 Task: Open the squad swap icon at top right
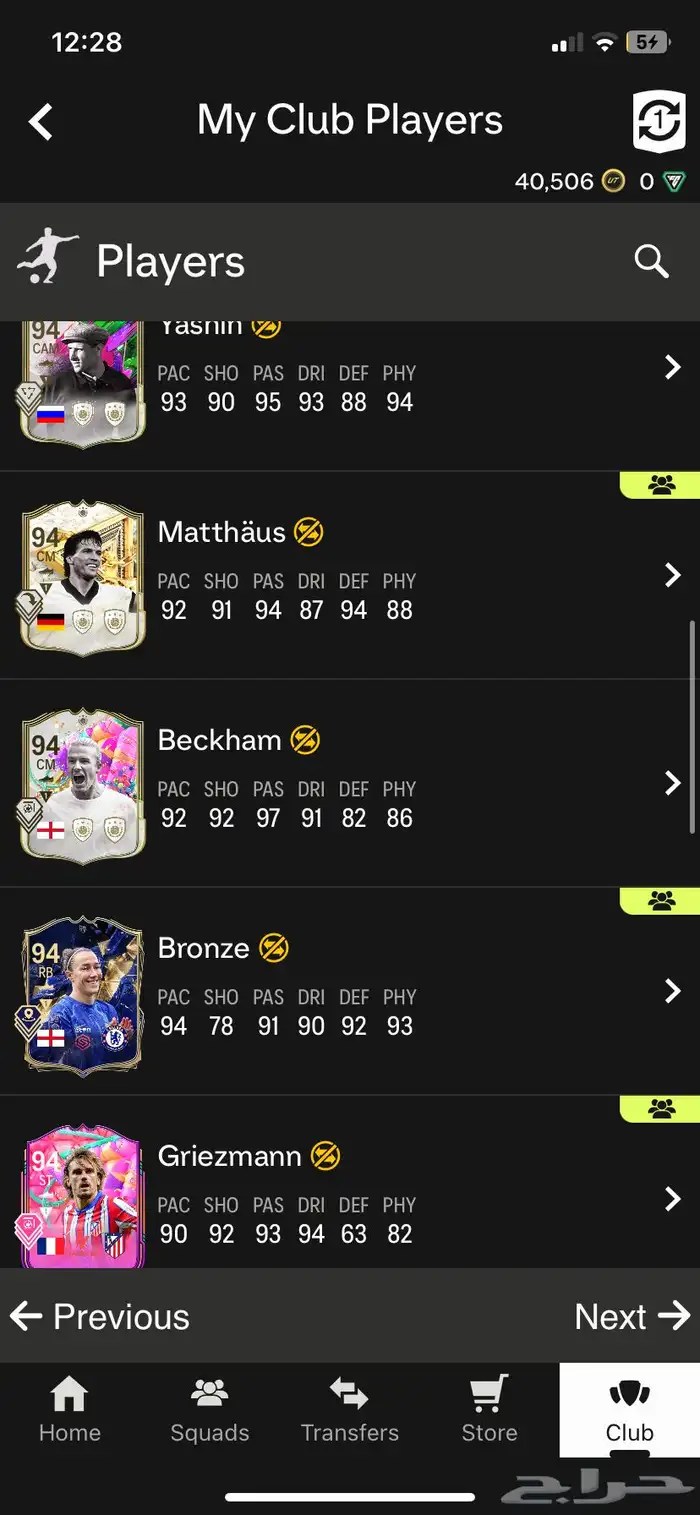(659, 121)
